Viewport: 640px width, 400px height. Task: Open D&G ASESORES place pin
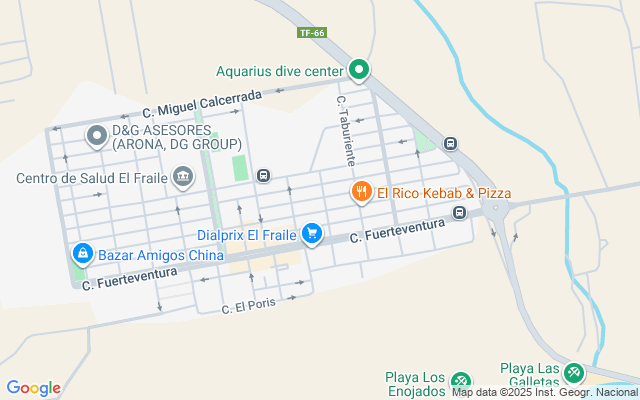[x=97, y=135]
